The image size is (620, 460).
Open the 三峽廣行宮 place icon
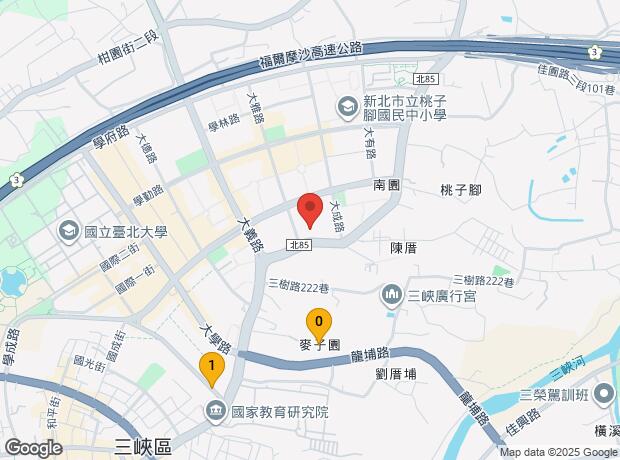click(x=391, y=295)
